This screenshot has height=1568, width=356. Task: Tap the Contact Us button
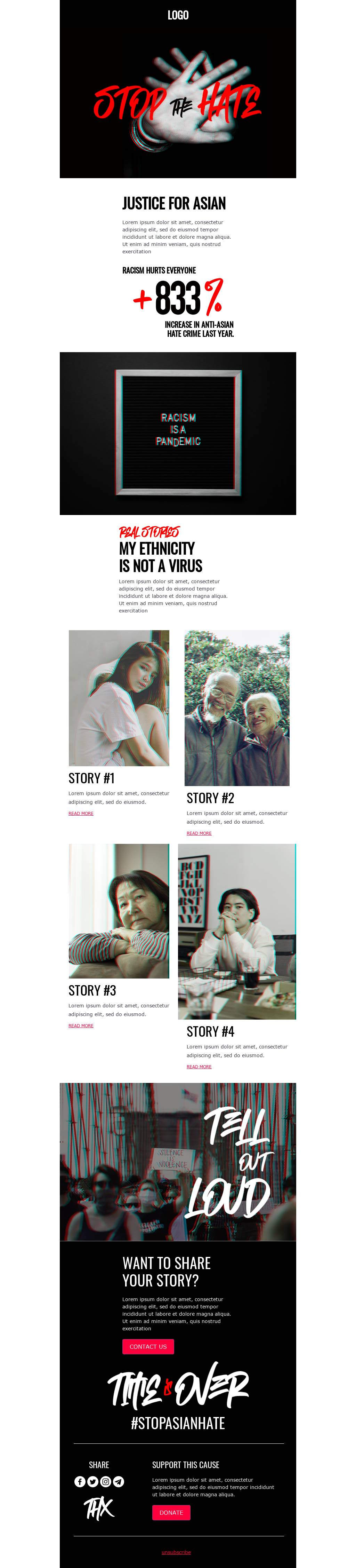[148, 1346]
